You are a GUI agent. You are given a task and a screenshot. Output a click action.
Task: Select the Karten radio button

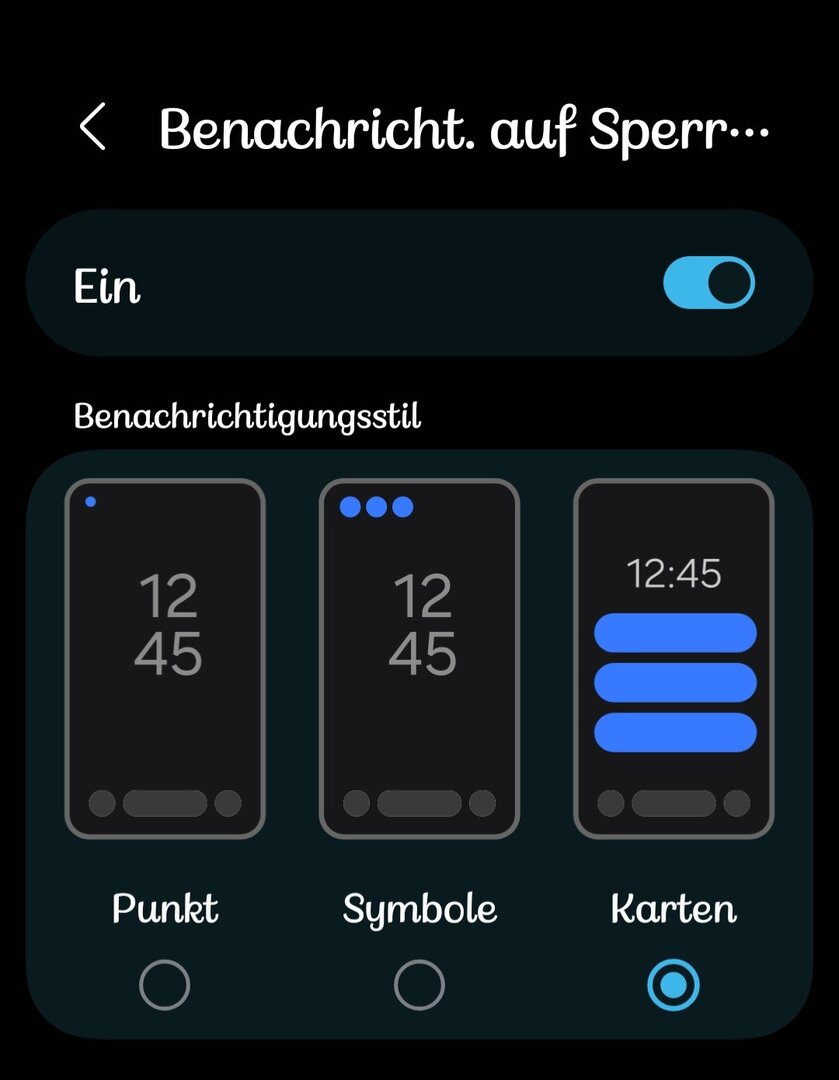pos(673,985)
